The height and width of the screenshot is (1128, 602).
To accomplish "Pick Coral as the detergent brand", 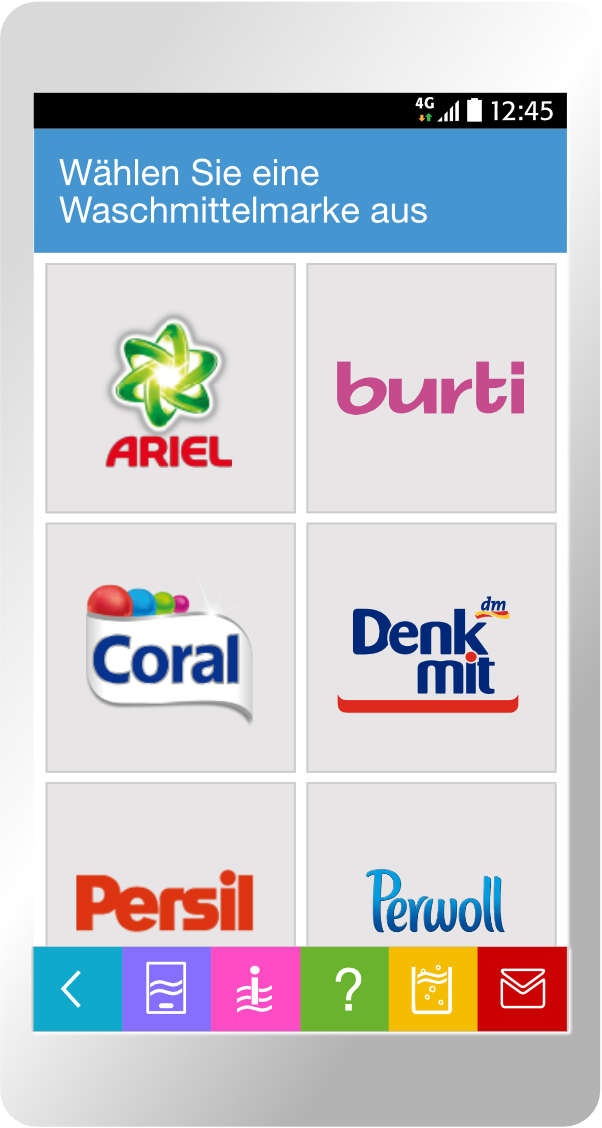I will point(170,647).
